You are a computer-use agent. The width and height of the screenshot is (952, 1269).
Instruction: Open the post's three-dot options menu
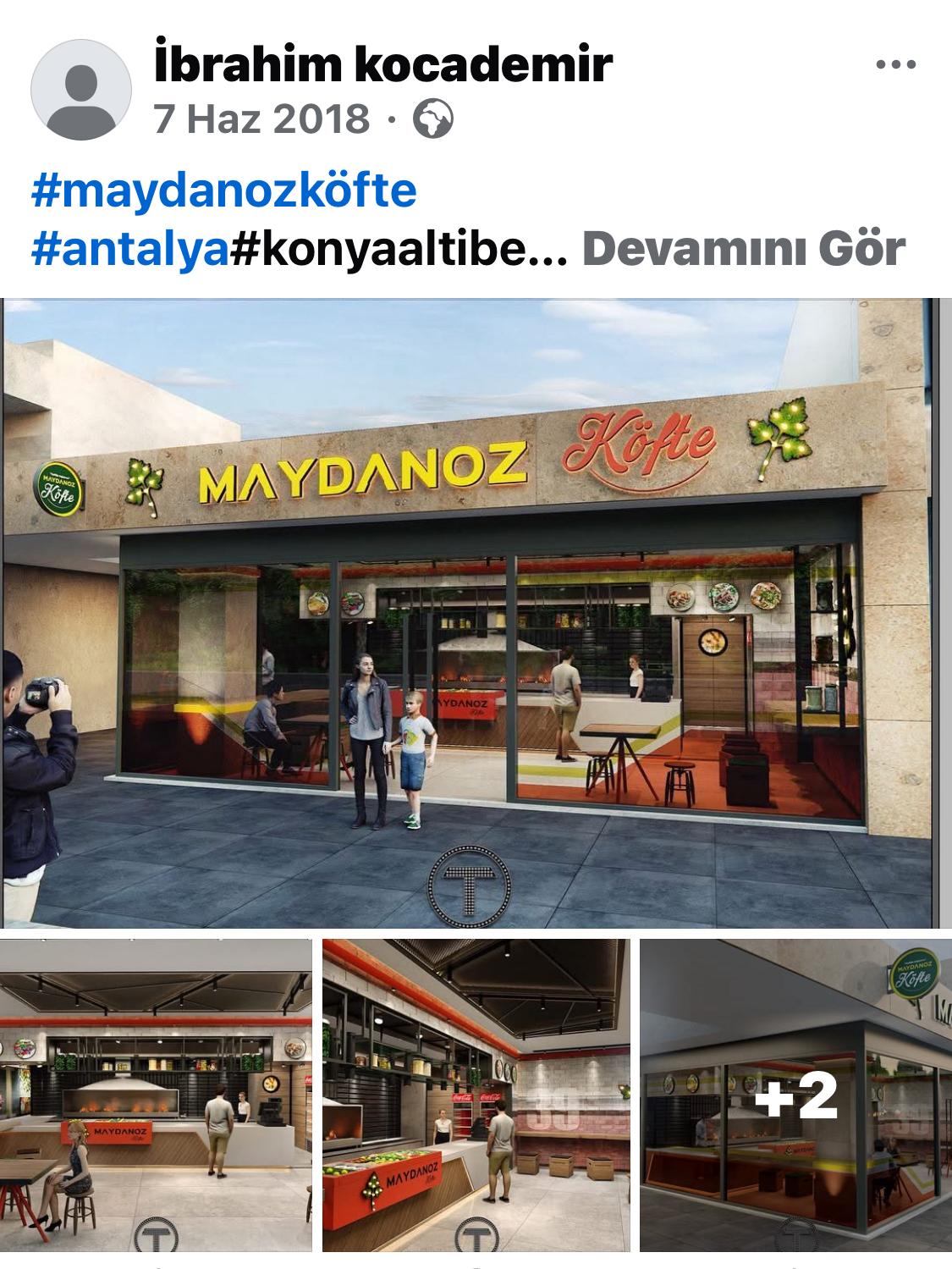895,64
